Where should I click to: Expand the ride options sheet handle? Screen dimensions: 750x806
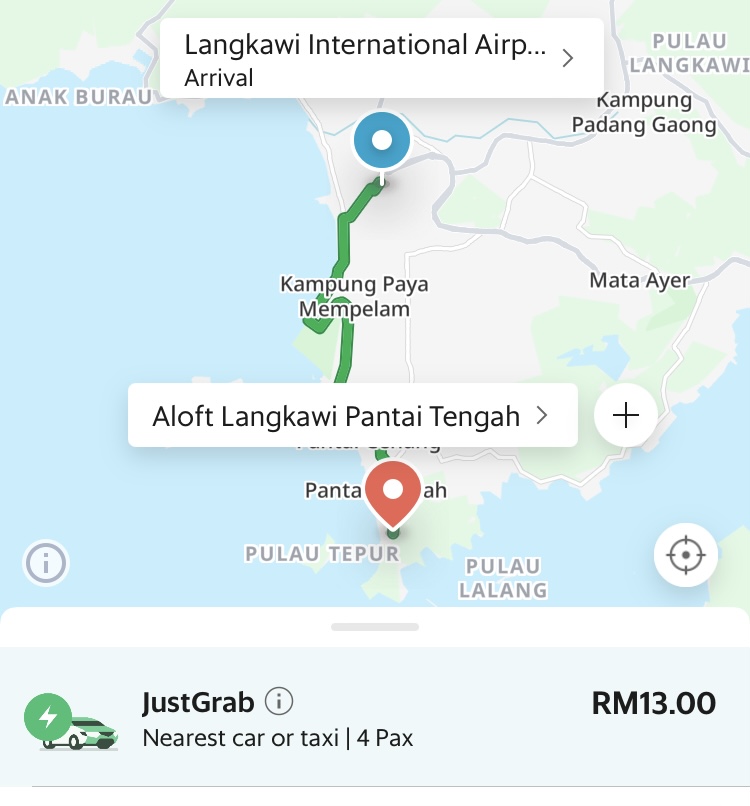click(x=375, y=627)
